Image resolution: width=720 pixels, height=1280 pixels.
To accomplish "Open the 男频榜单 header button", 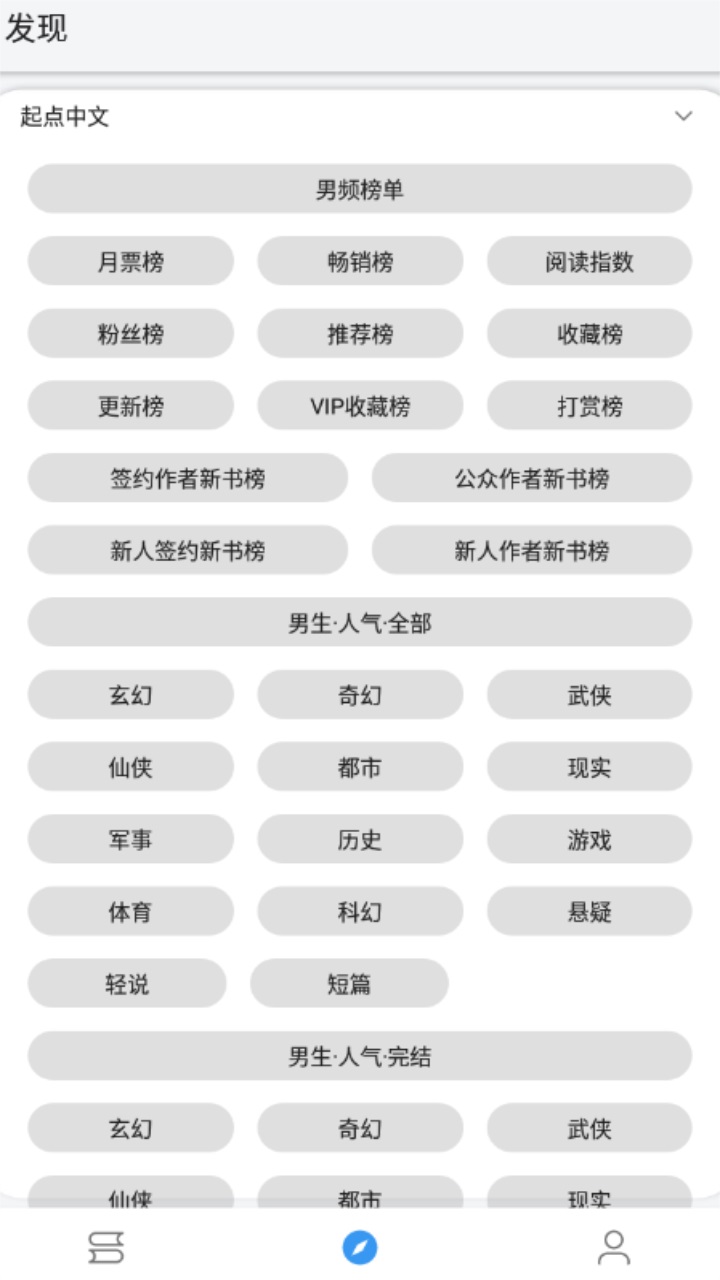I will 360,189.
